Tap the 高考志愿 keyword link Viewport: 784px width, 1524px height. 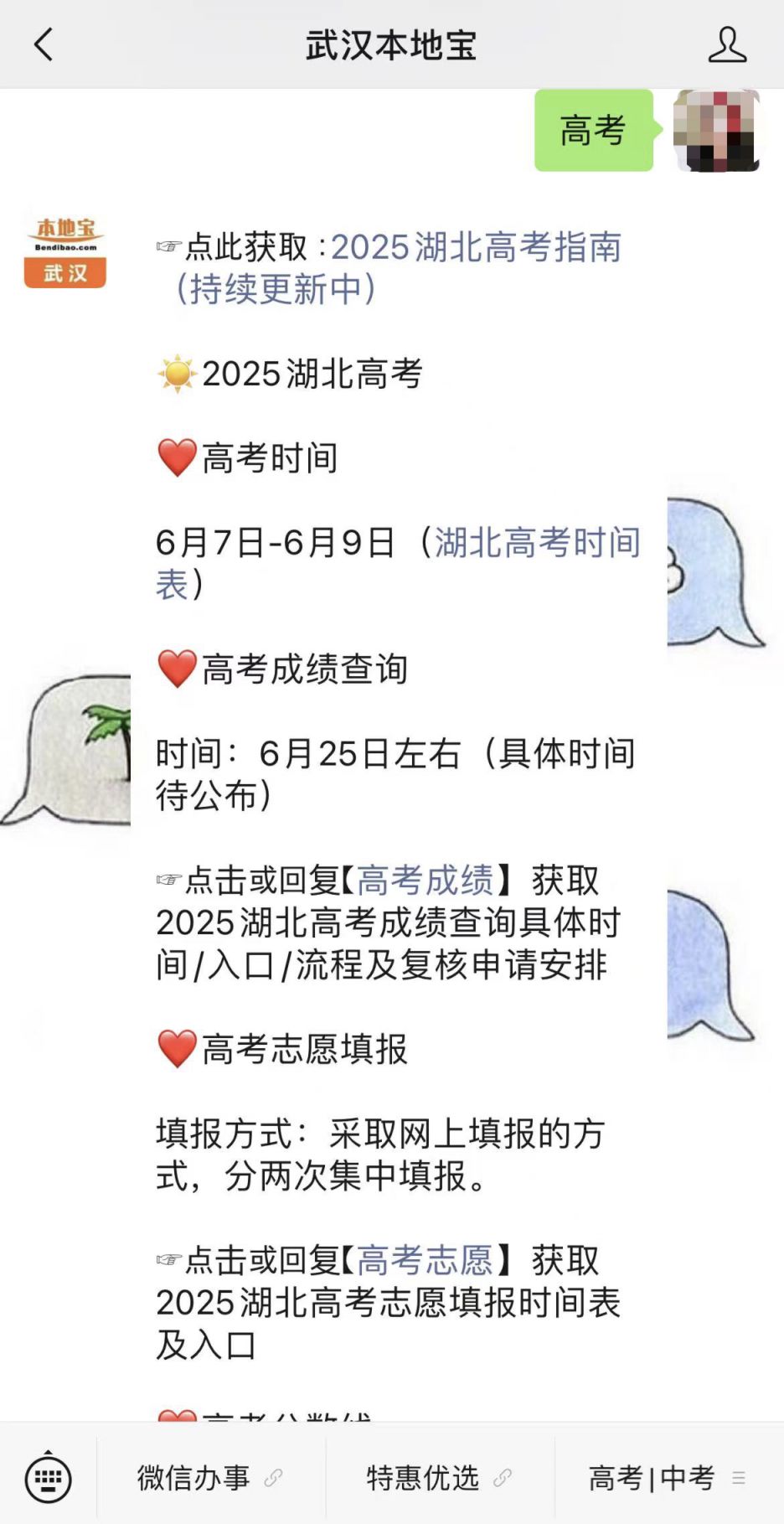426,1260
